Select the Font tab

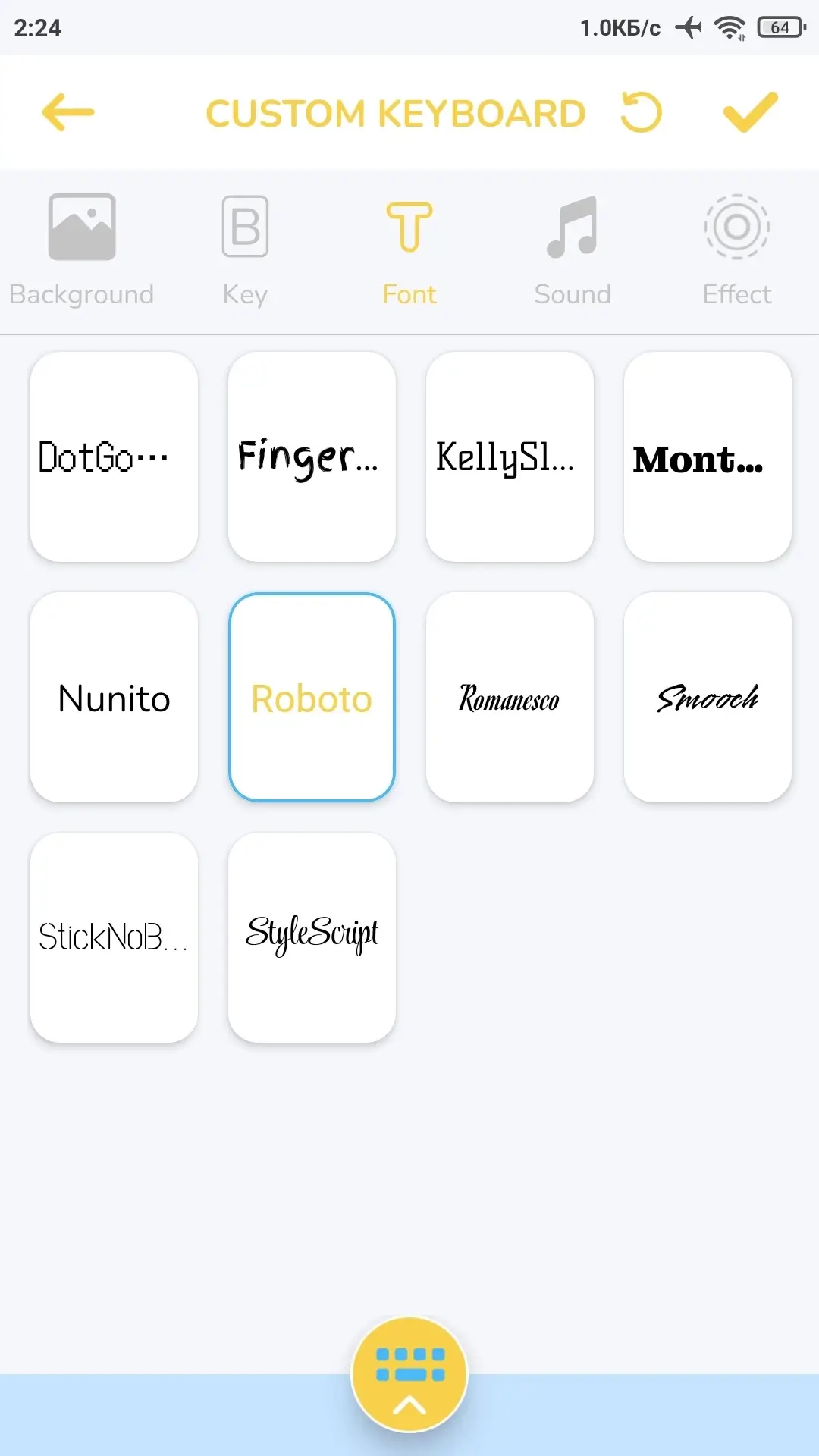point(409,250)
